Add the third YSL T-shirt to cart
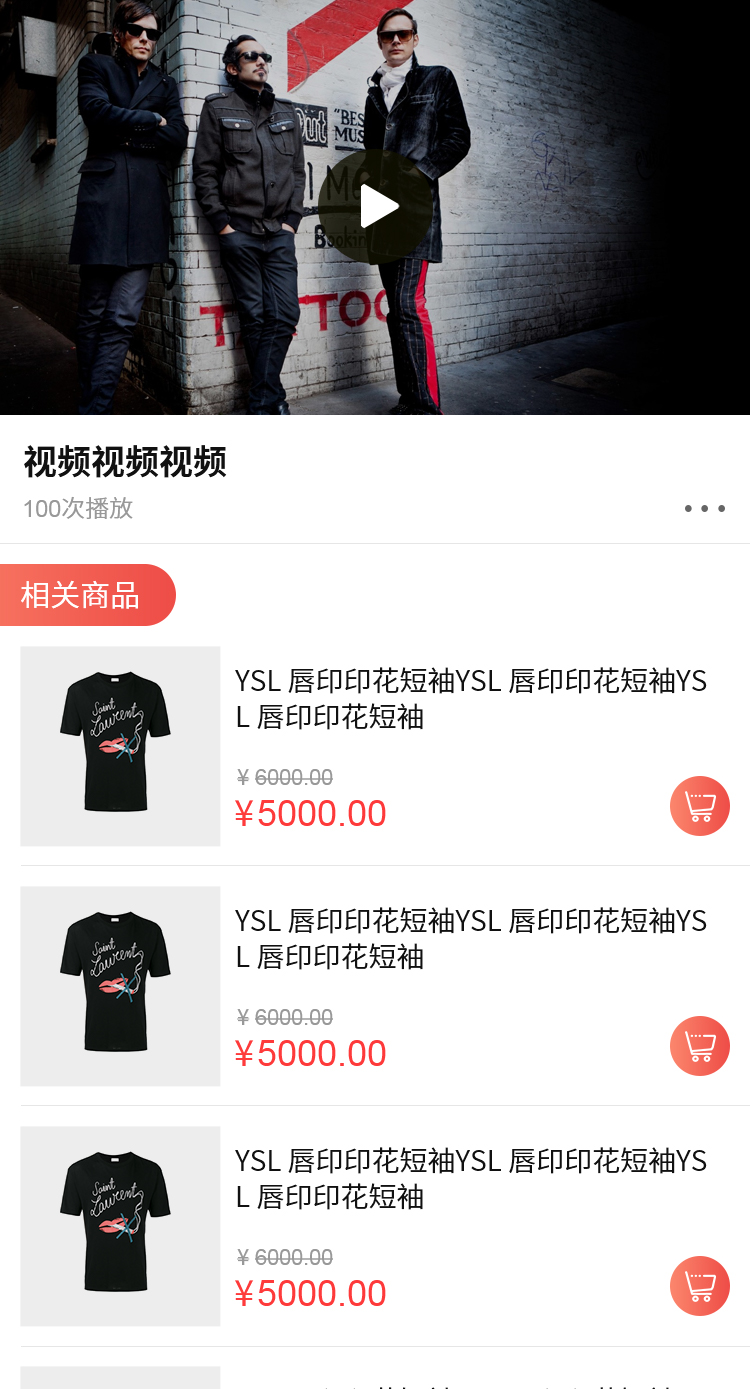Image resolution: width=750 pixels, height=1389 pixels. pos(699,1286)
